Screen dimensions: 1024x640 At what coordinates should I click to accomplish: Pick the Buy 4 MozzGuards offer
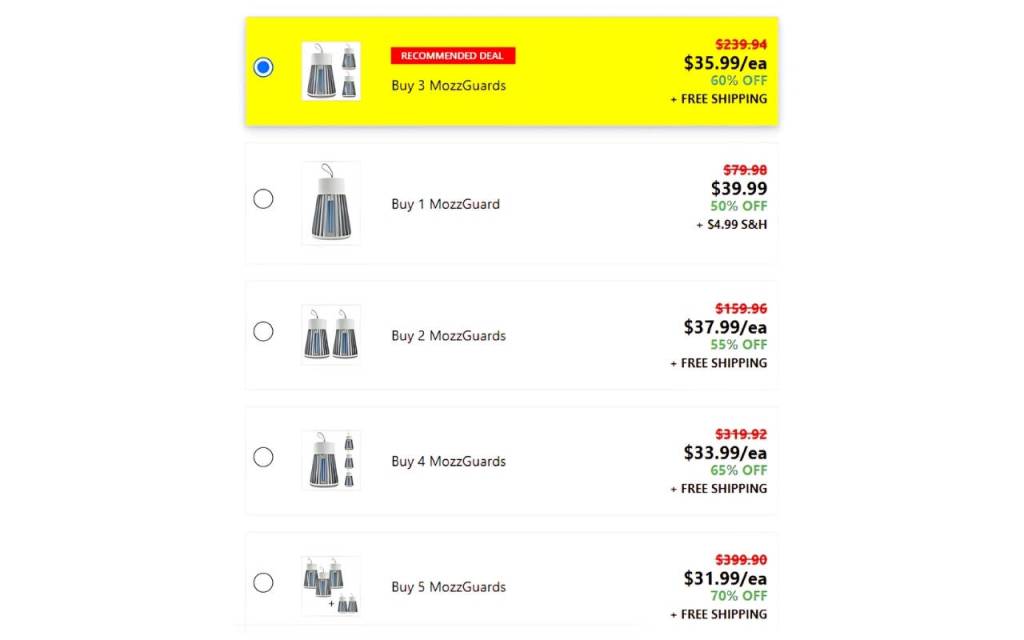pyautogui.click(x=263, y=457)
